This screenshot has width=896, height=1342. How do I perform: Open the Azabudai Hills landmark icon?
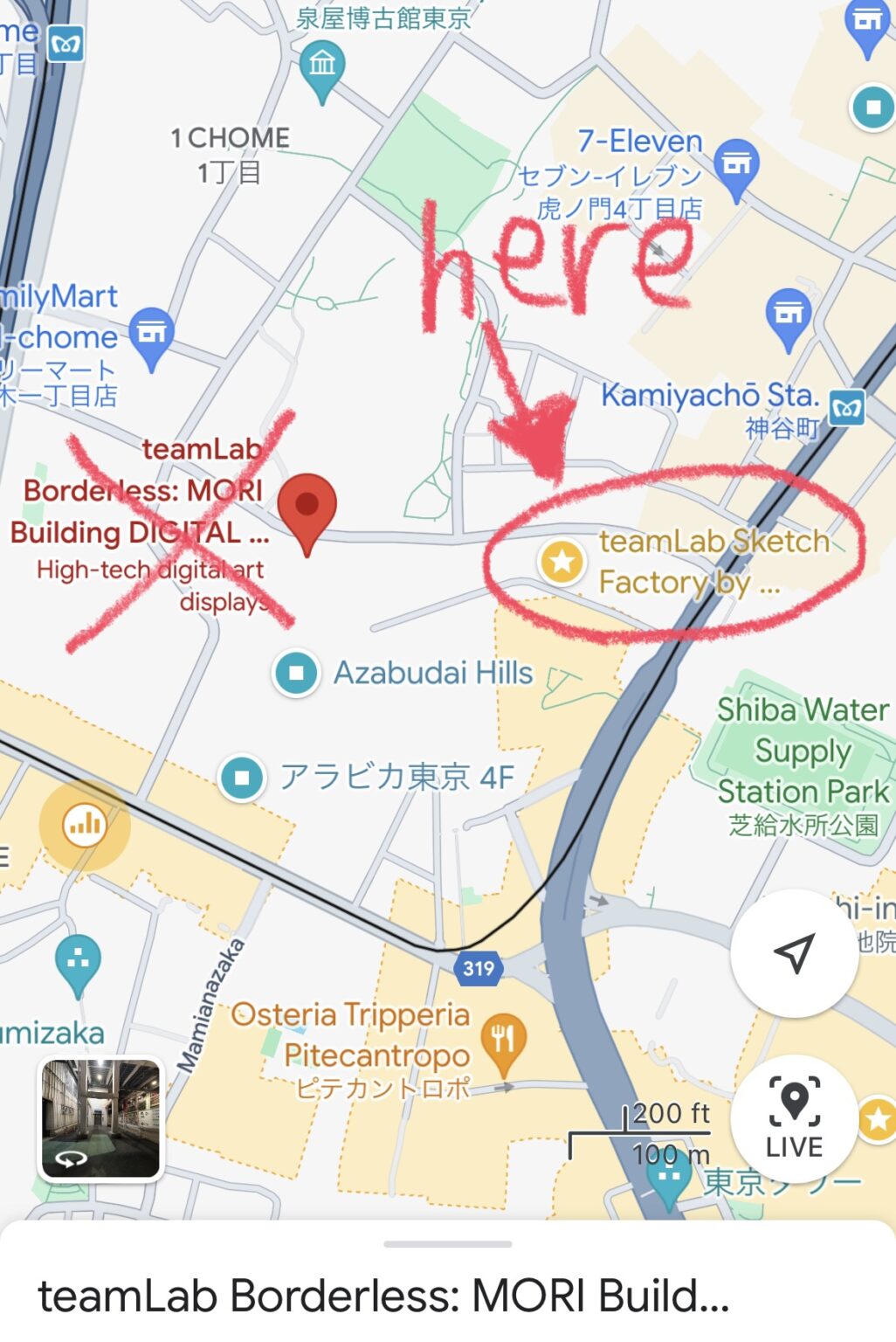295,674
